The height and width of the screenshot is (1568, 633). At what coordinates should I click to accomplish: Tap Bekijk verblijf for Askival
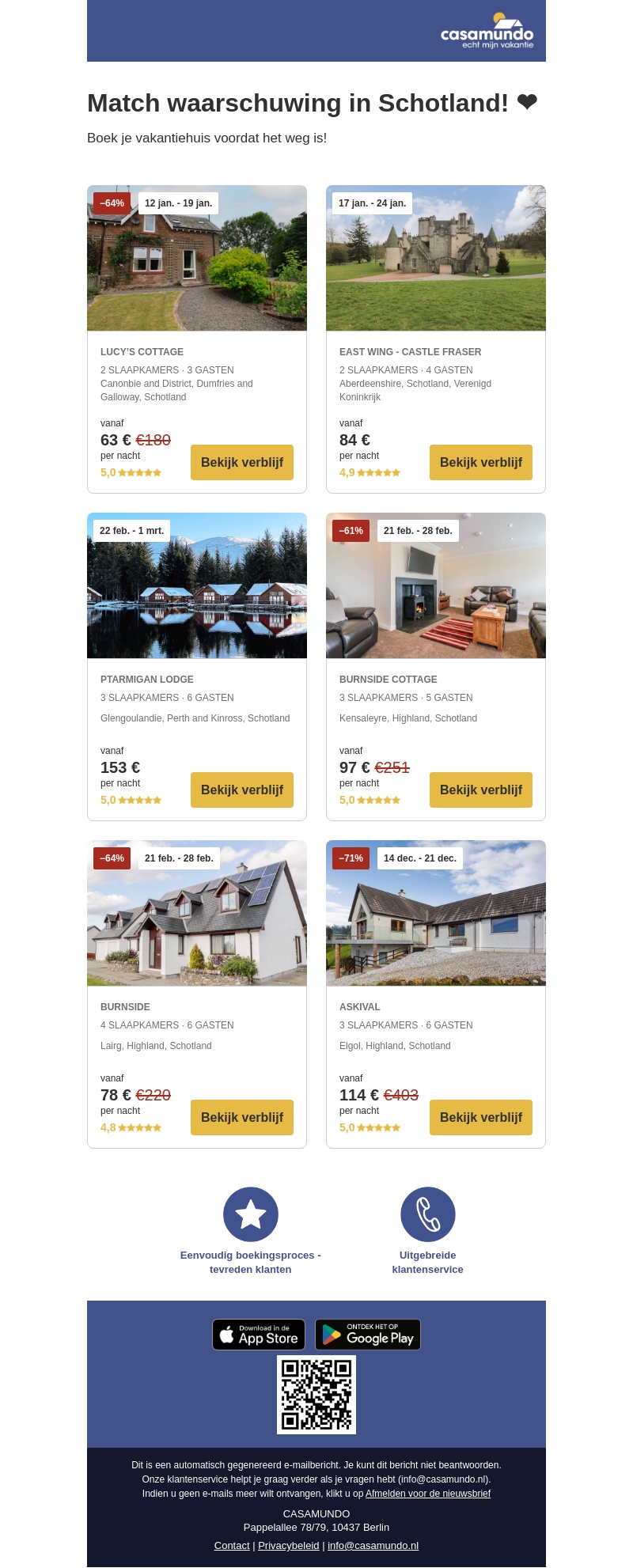480,1117
